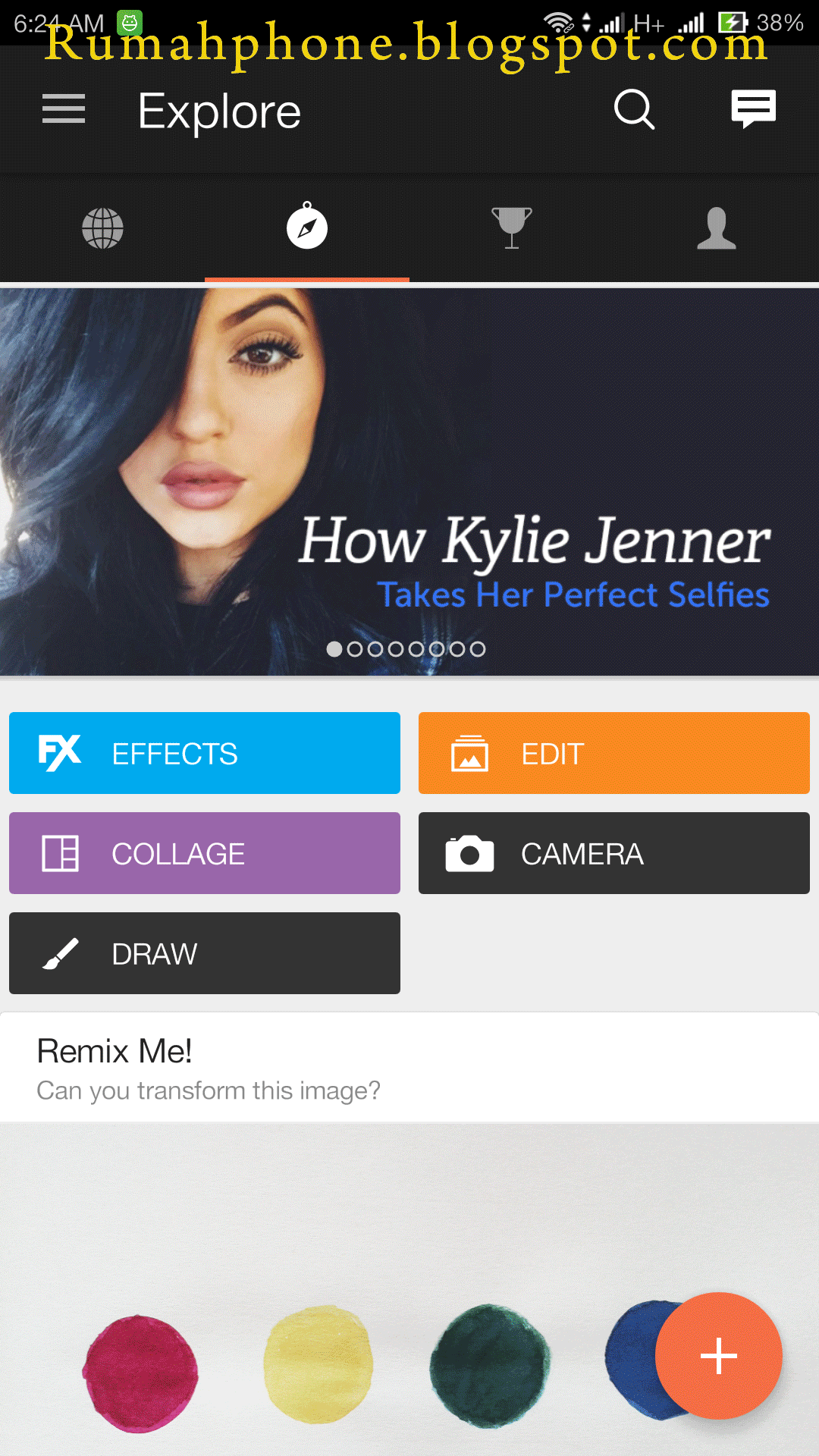Image resolution: width=819 pixels, height=1456 pixels.
Task: Launch the Effects tool
Action: tap(205, 753)
